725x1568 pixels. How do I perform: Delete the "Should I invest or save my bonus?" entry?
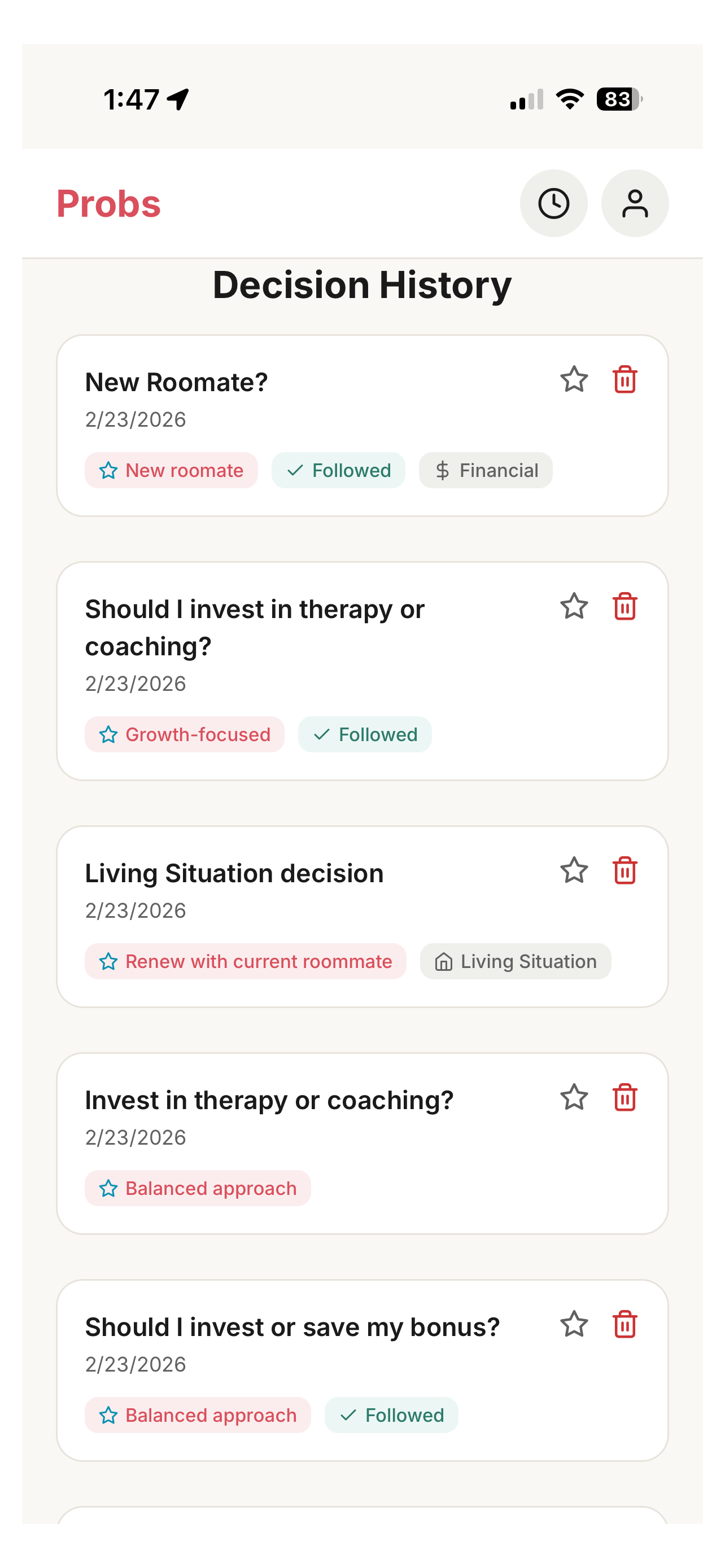point(624,1324)
